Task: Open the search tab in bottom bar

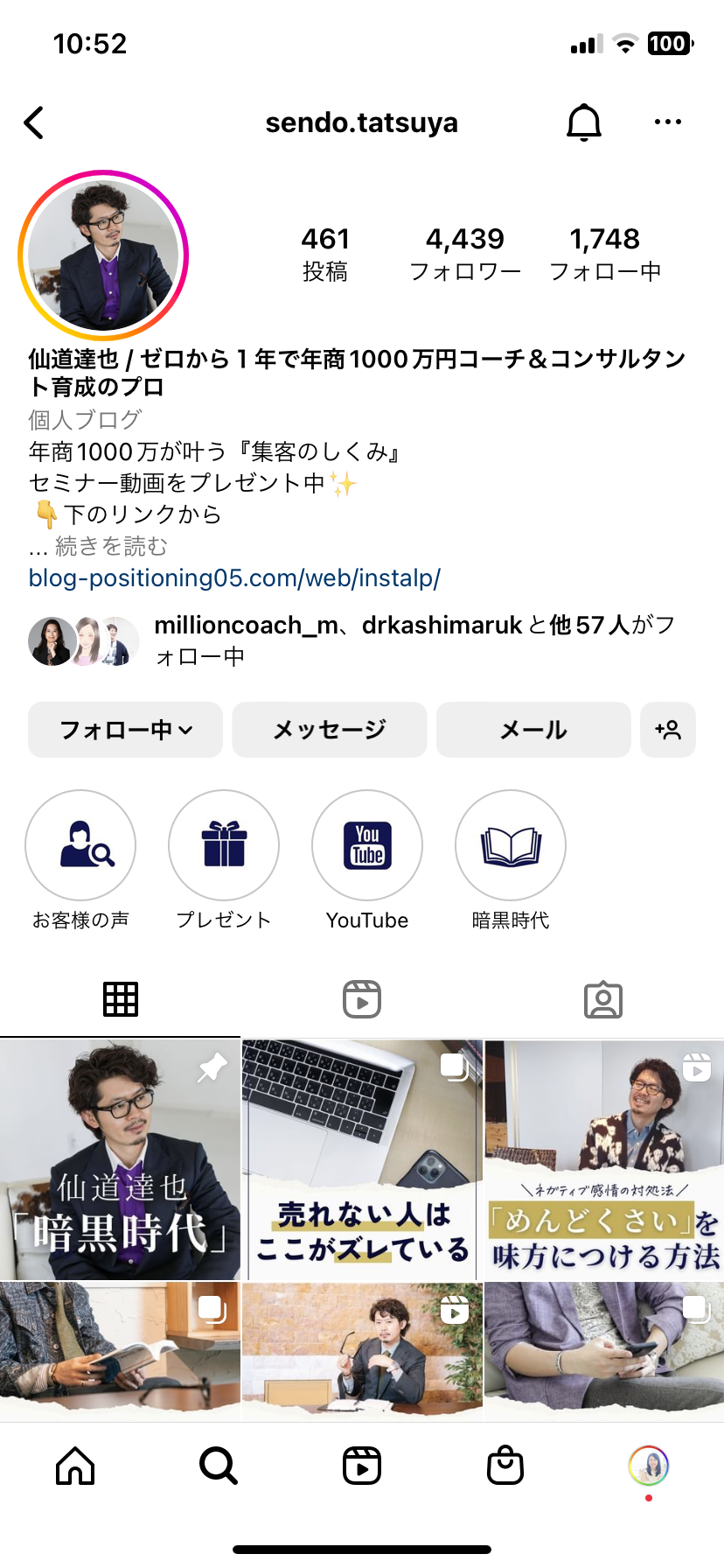Action: pos(219,1465)
